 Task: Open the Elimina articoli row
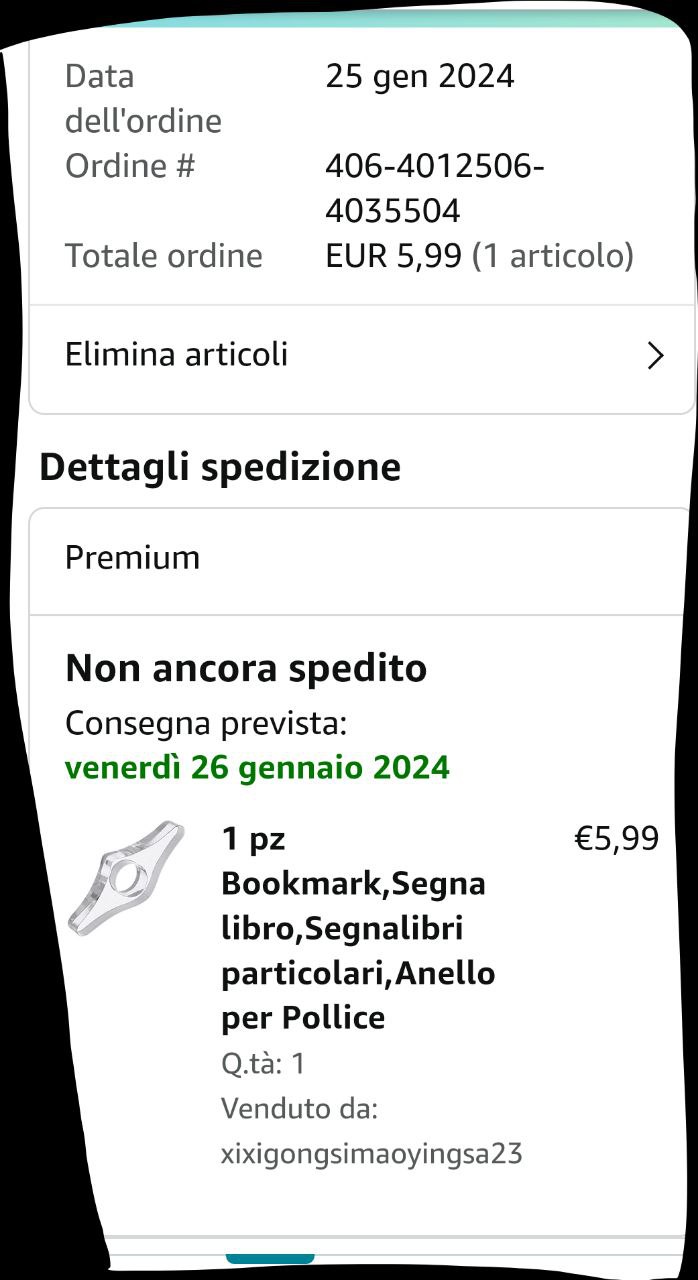click(x=360, y=356)
